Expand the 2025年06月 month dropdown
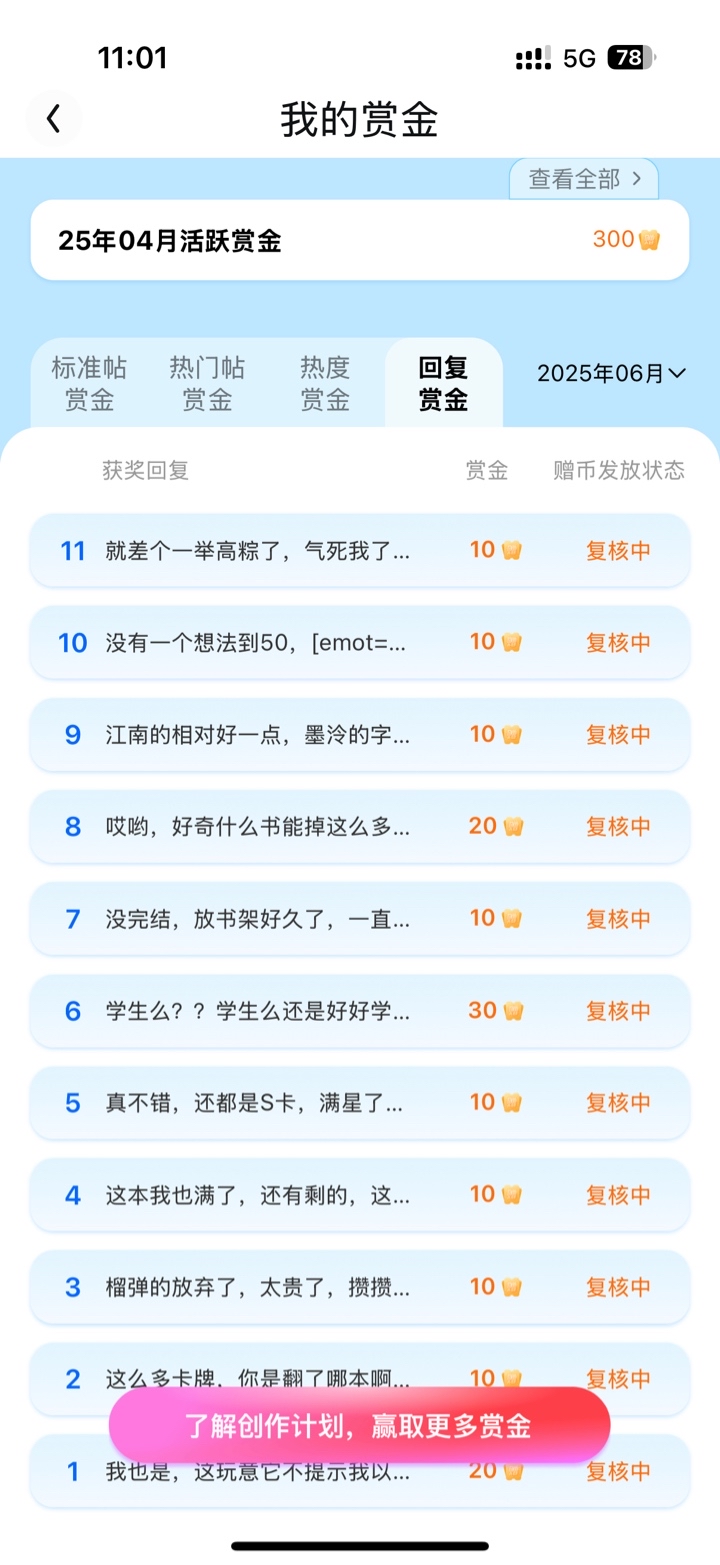Screen dimensions: 720x1565 [x=612, y=374]
